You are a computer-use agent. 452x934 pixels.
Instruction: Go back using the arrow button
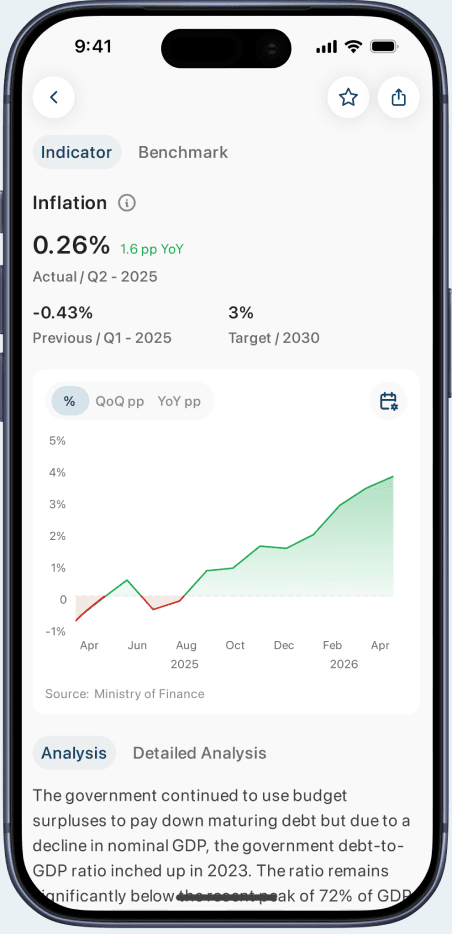pyautogui.click(x=54, y=97)
